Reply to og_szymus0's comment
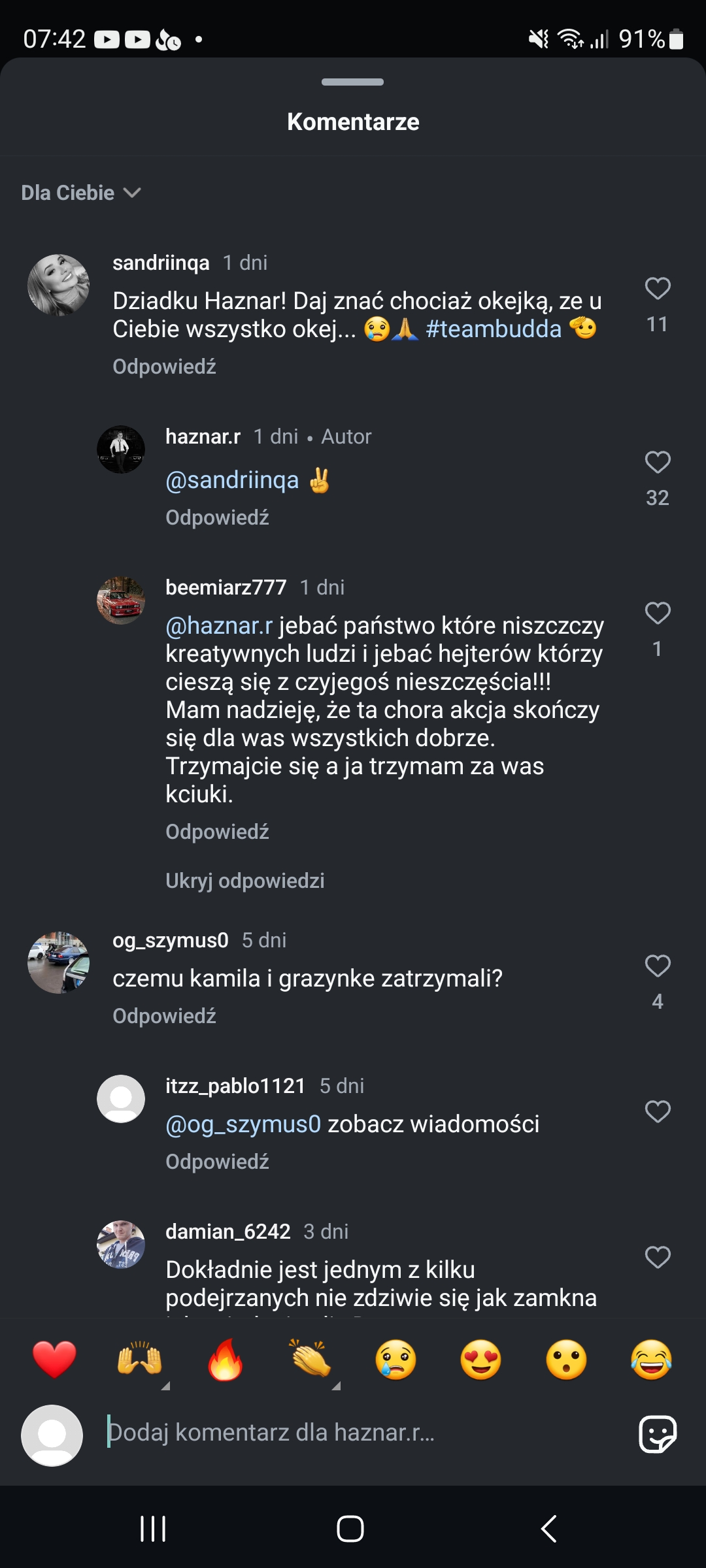The image size is (706, 1568). [x=164, y=1016]
